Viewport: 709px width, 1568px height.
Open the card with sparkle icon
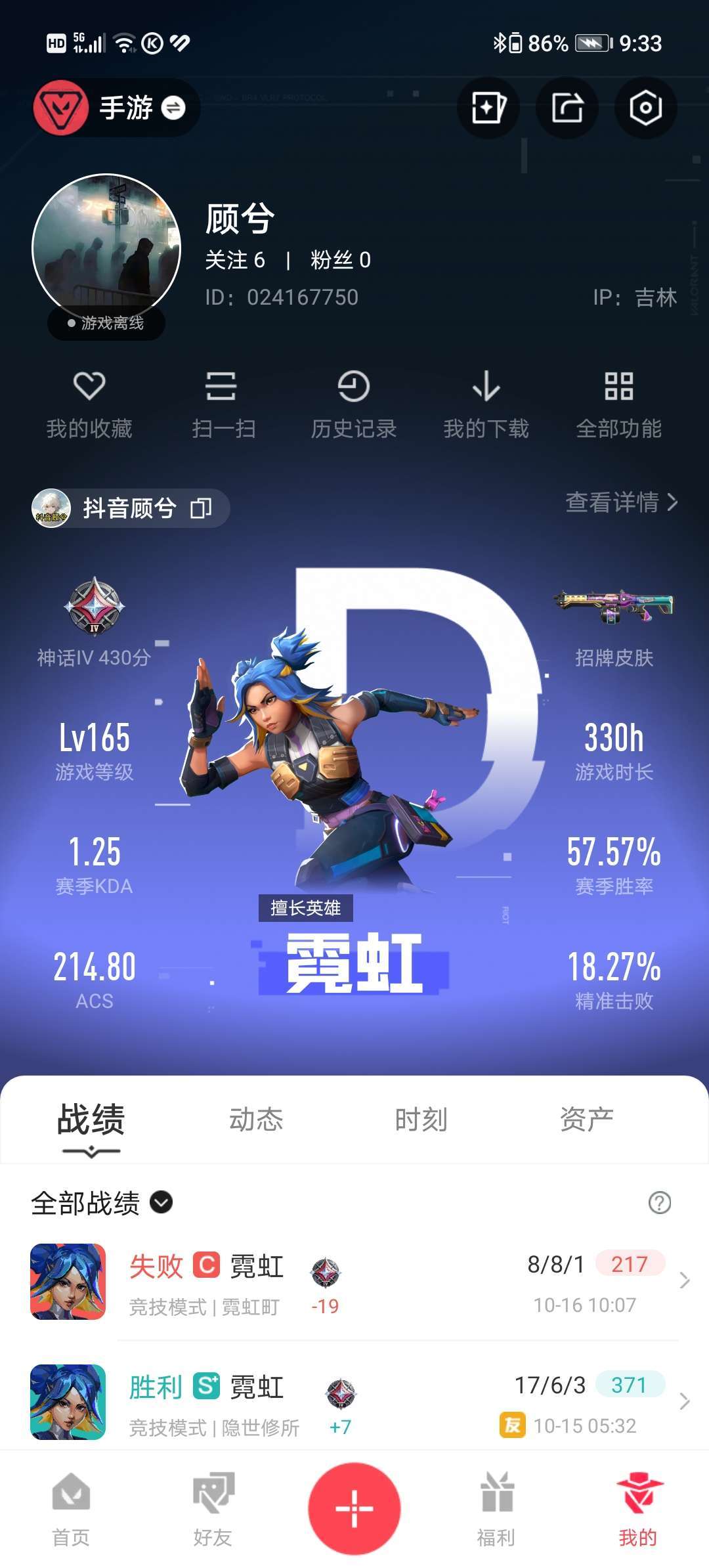tap(488, 108)
